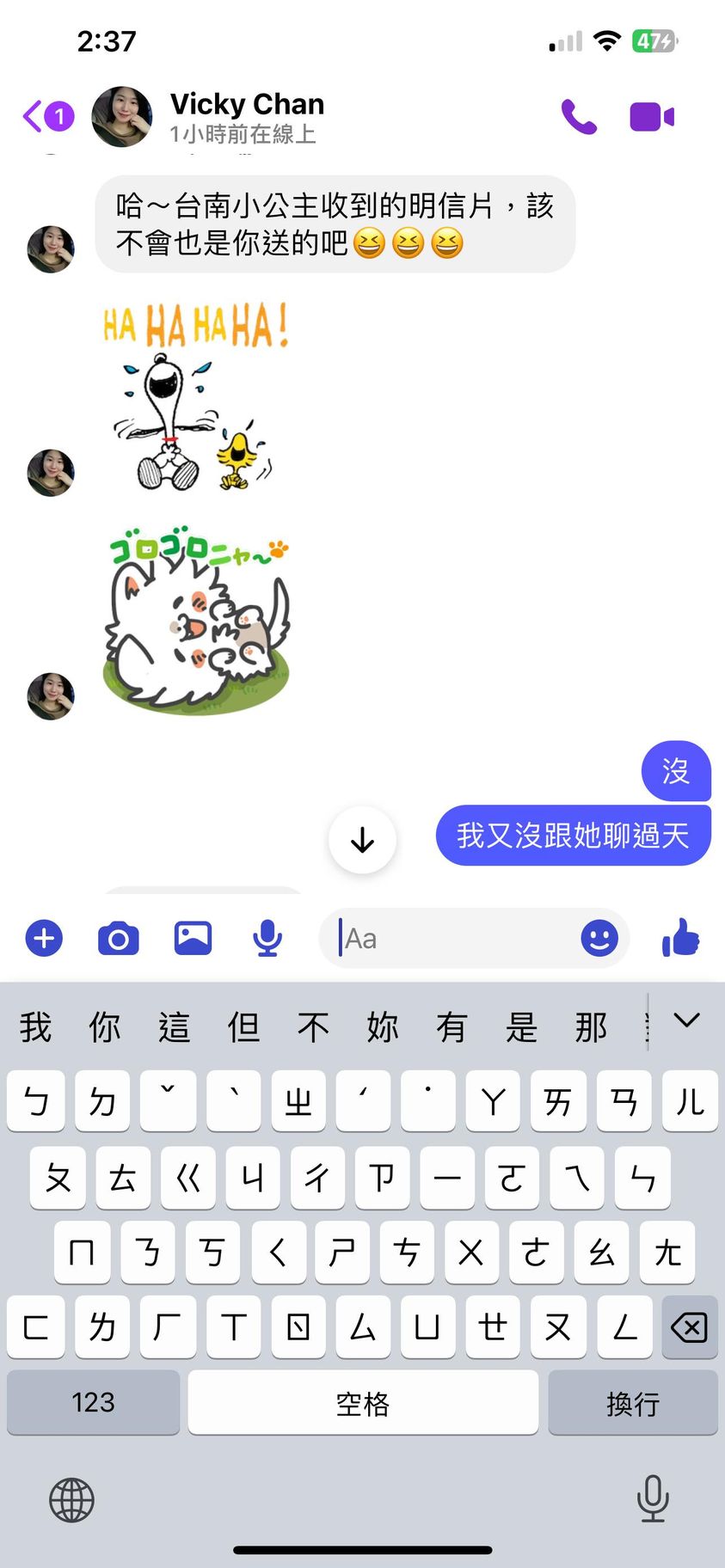Open the camera to take a photo
Image resolution: width=725 pixels, height=1568 pixels.
click(x=119, y=938)
